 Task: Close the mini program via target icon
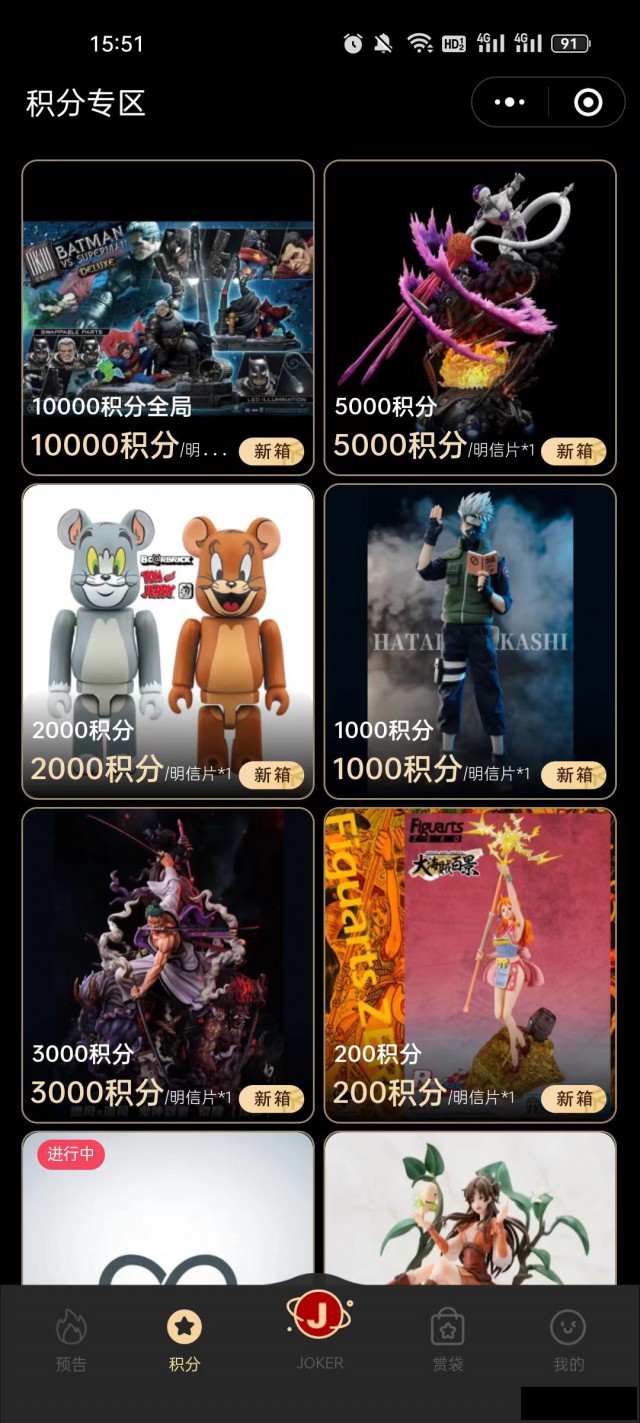coord(588,102)
